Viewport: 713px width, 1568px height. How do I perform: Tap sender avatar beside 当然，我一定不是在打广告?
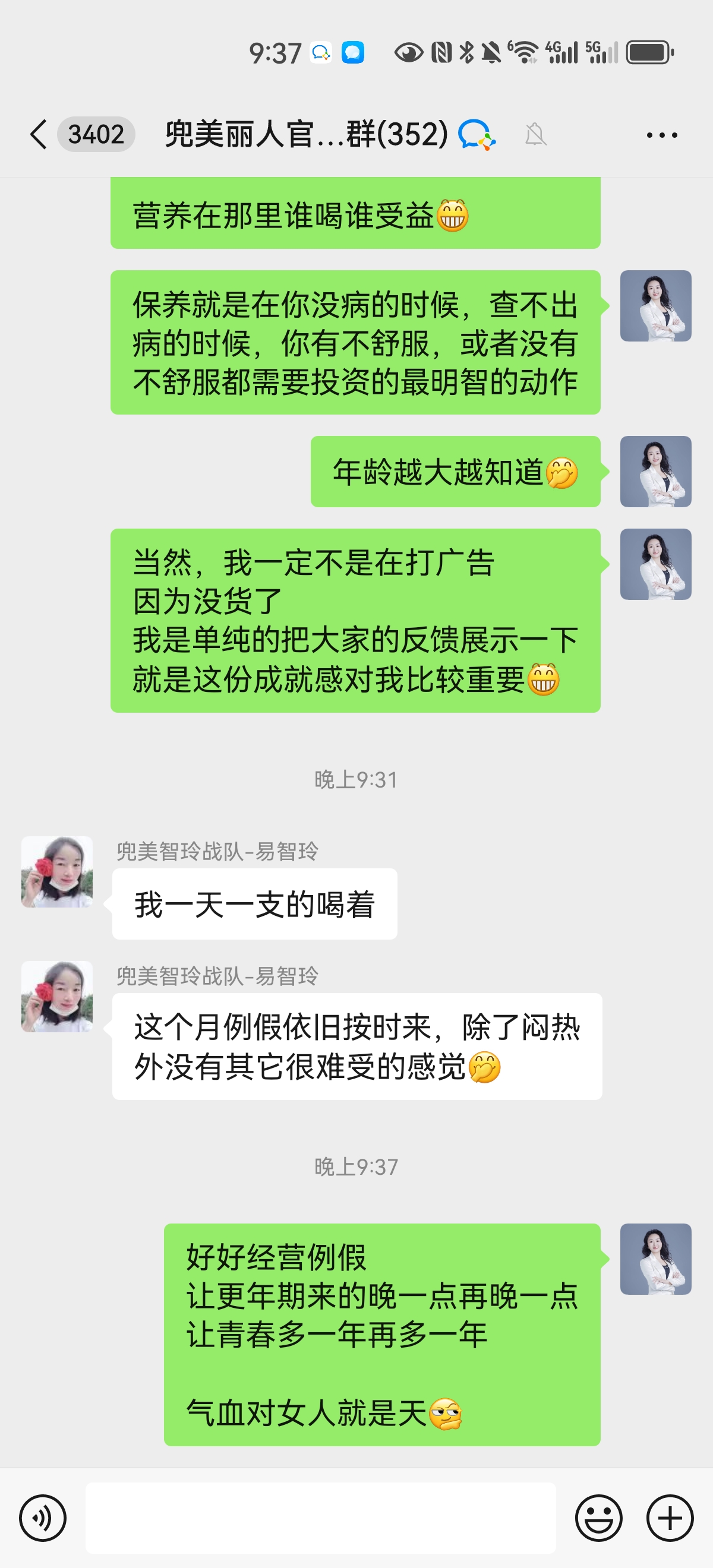(655, 564)
